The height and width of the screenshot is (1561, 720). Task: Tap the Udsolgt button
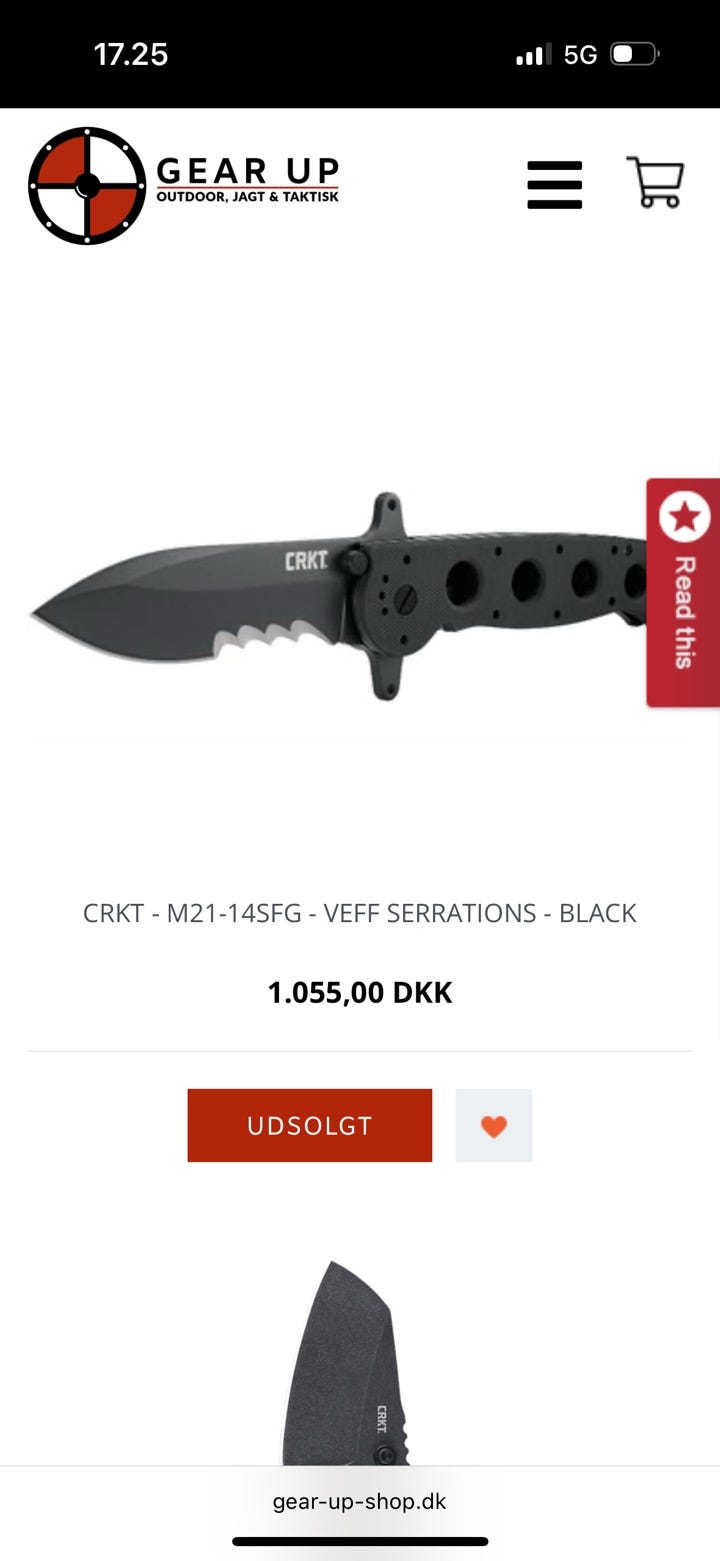(x=309, y=1125)
